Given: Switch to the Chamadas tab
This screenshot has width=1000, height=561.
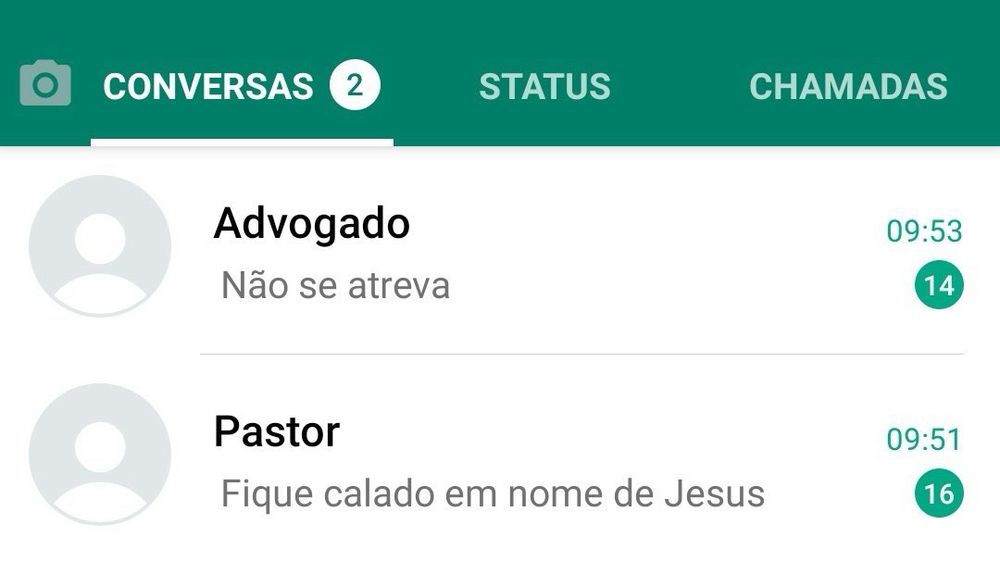Looking at the screenshot, I should [848, 87].
